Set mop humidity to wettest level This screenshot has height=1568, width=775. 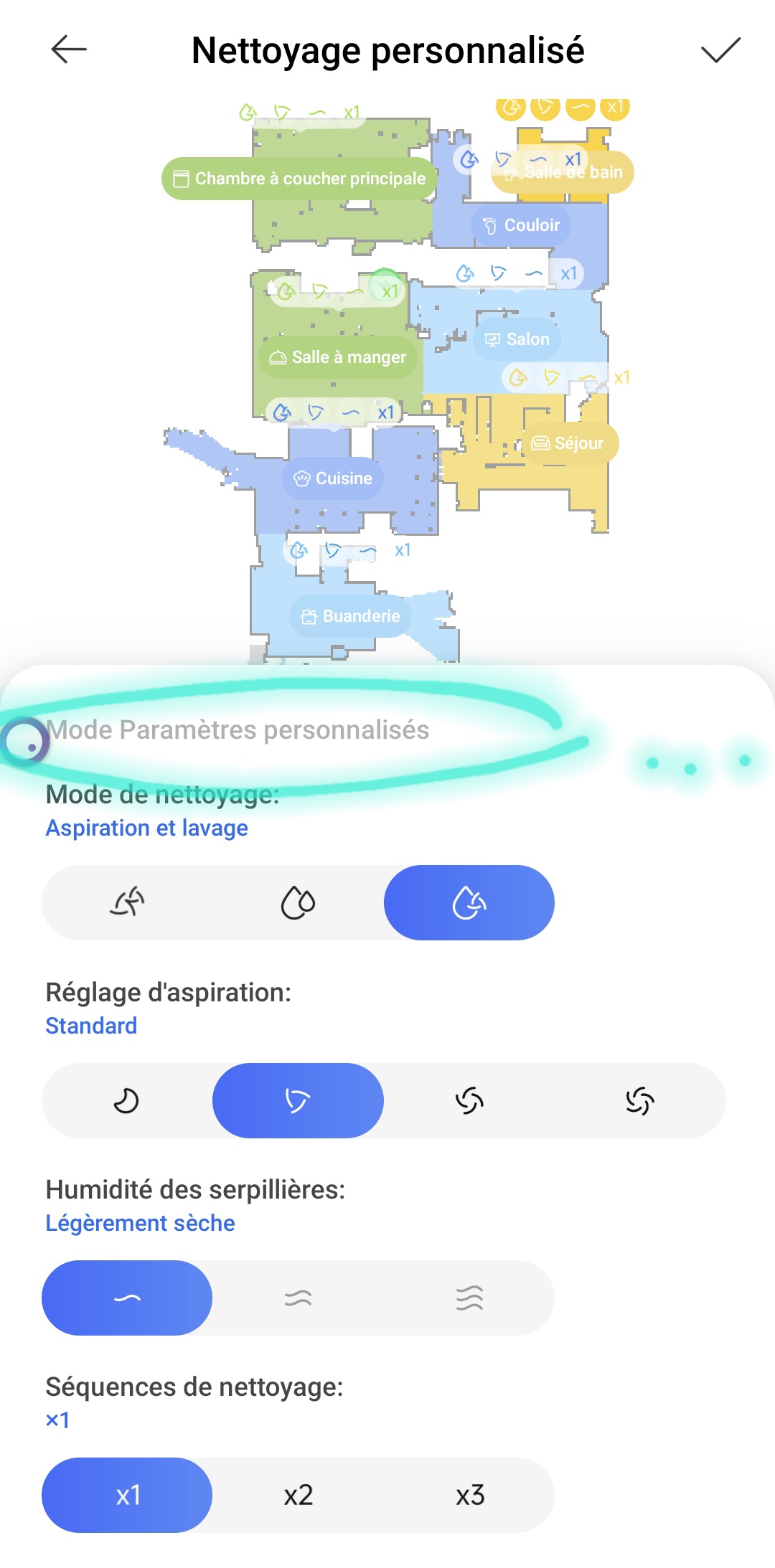pyautogui.click(x=469, y=1298)
